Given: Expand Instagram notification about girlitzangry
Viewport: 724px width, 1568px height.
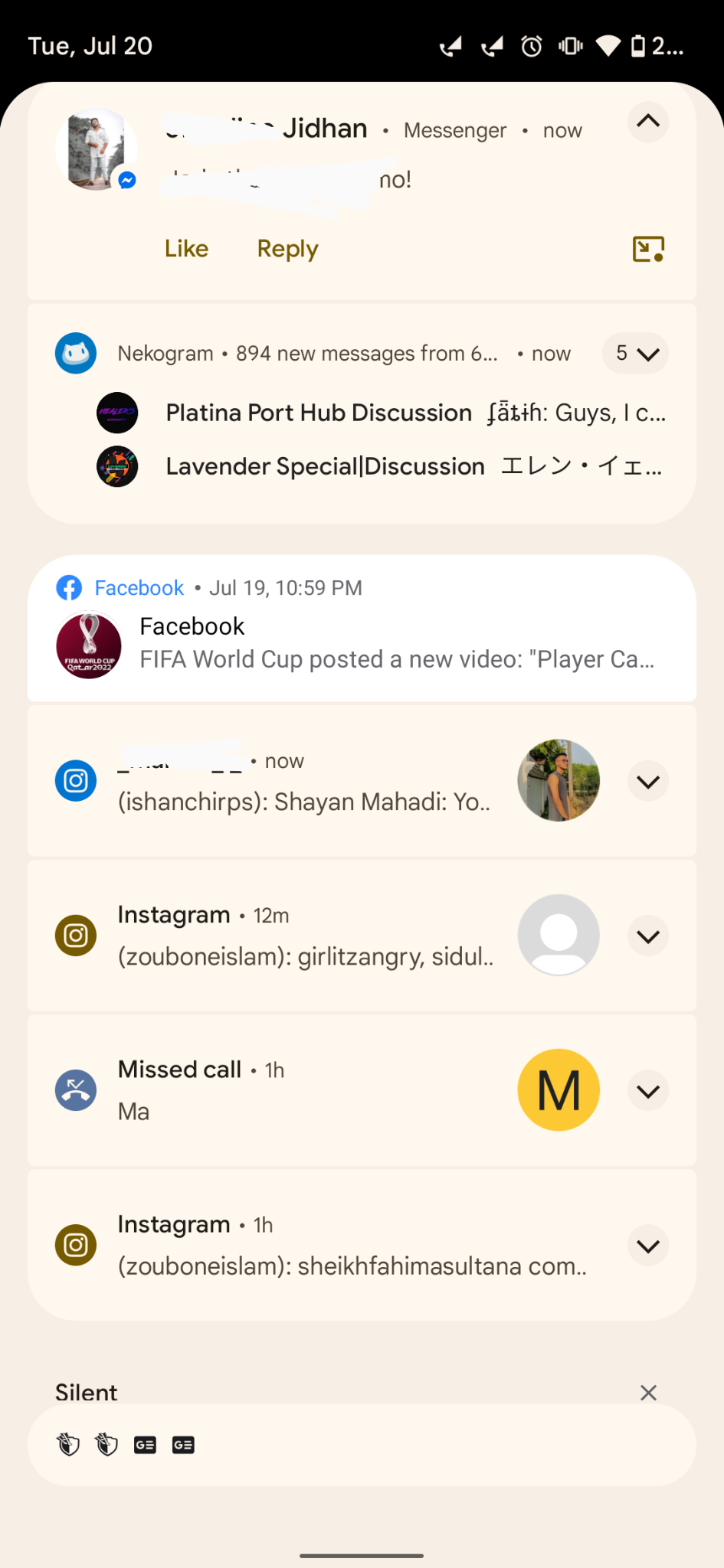Looking at the screenshot, I should pyautogui.click(x=648, y=936).
